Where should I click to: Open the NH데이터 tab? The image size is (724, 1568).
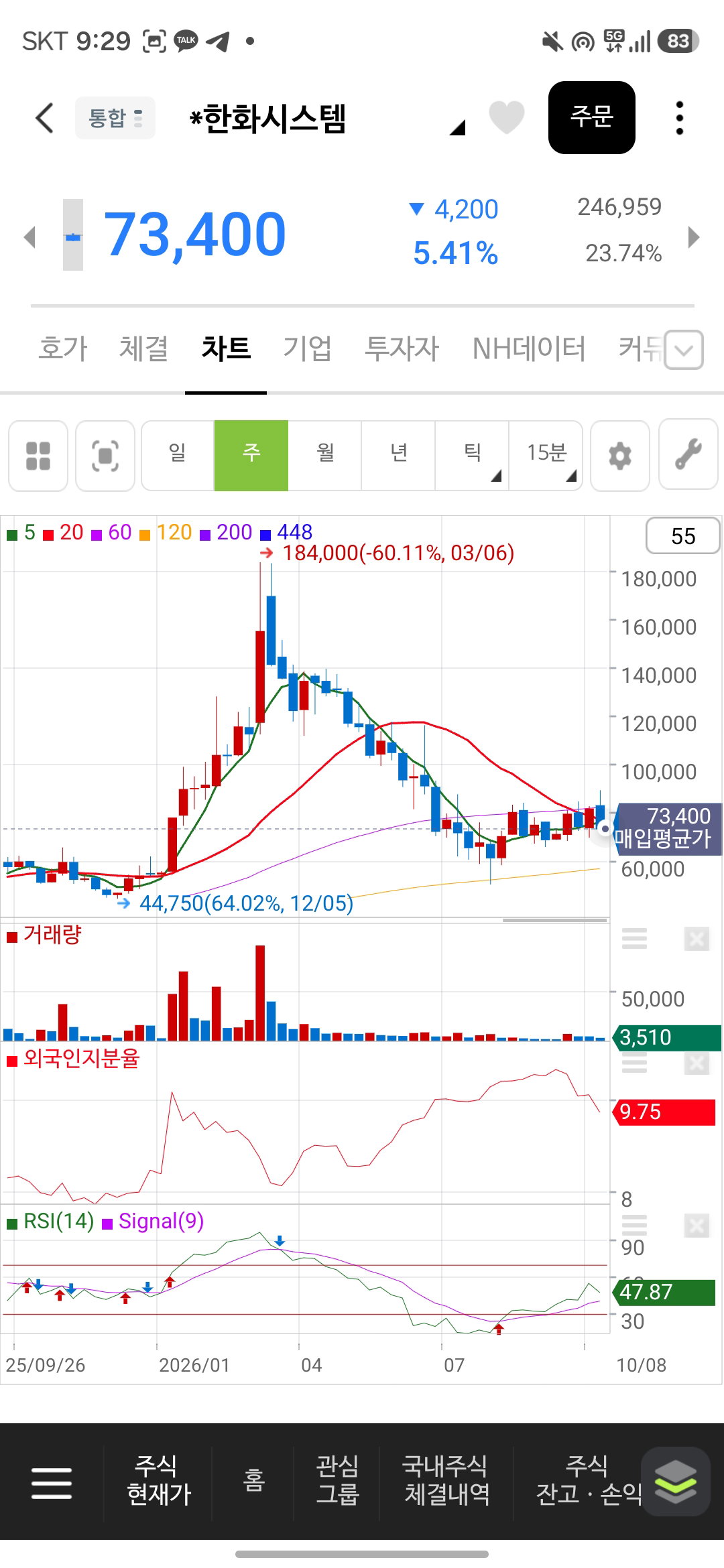pyautogui.click(x=529, y=348)
